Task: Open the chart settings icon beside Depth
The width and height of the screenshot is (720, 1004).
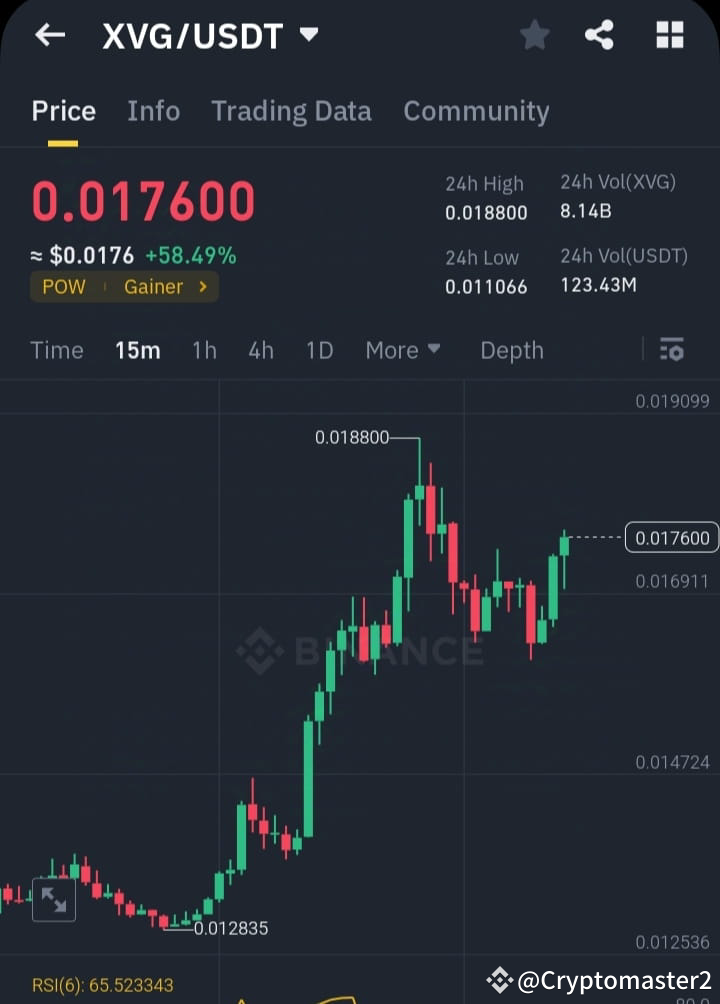Action: tap(671, 350)
